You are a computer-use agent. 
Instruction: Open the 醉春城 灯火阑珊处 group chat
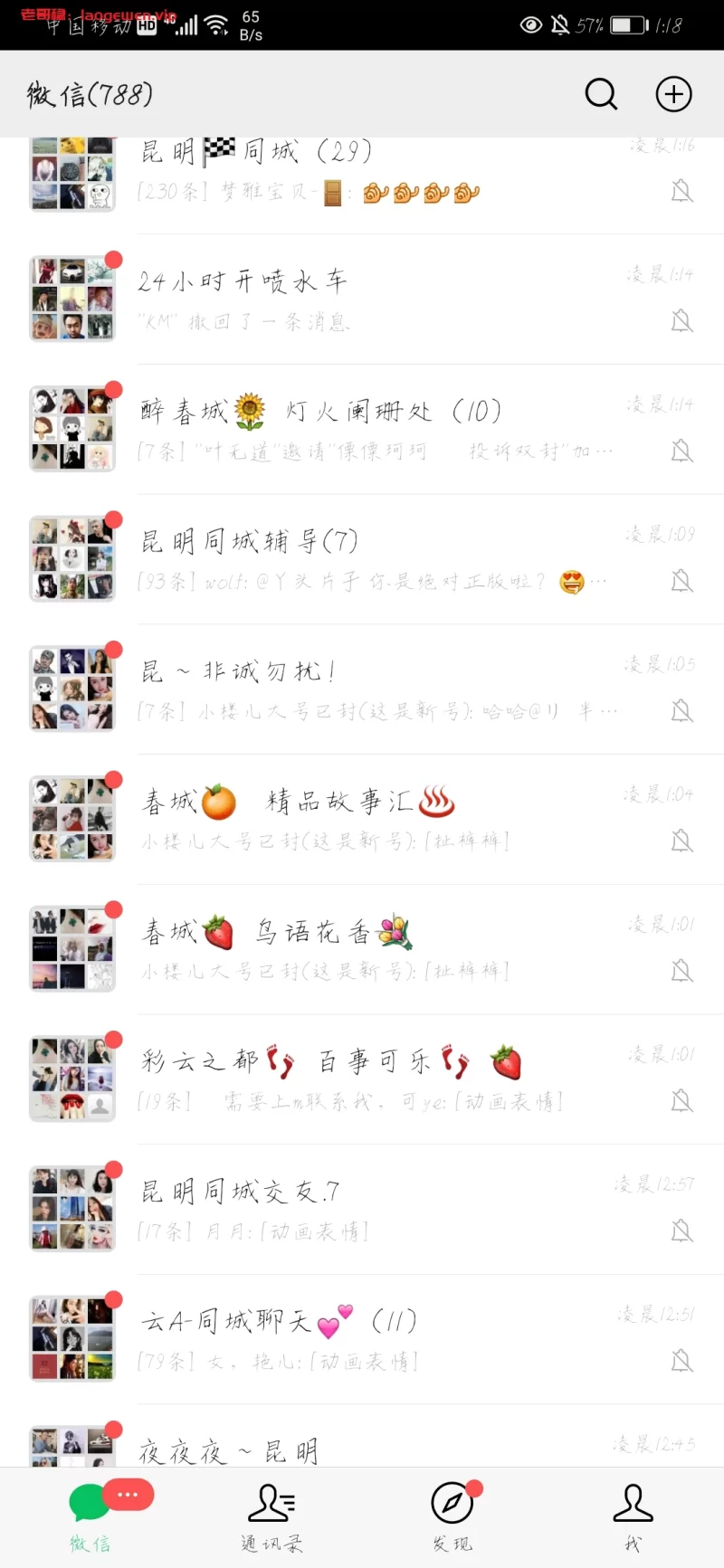click(x=380, y=429)
